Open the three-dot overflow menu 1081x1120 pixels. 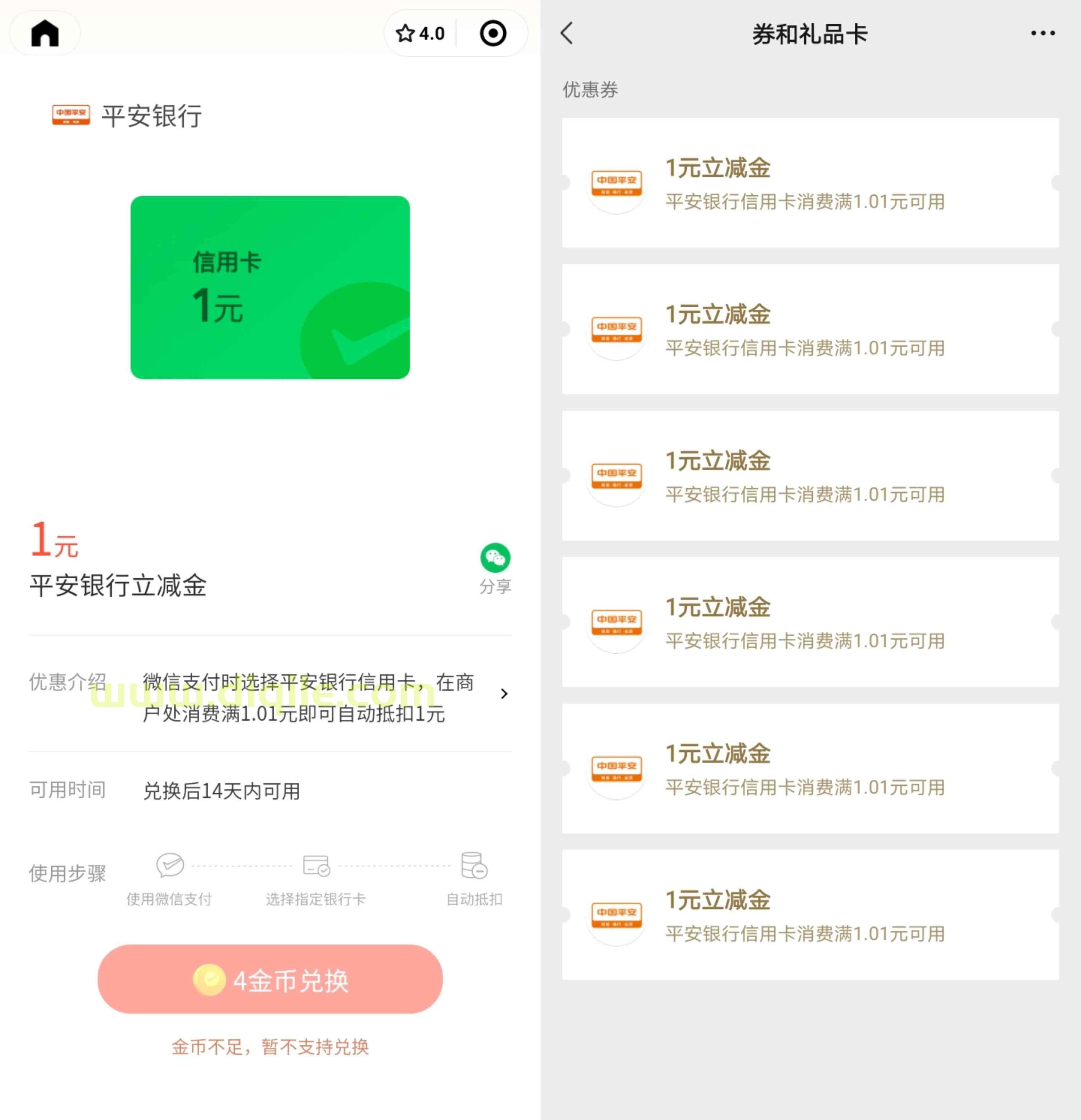1042,33
